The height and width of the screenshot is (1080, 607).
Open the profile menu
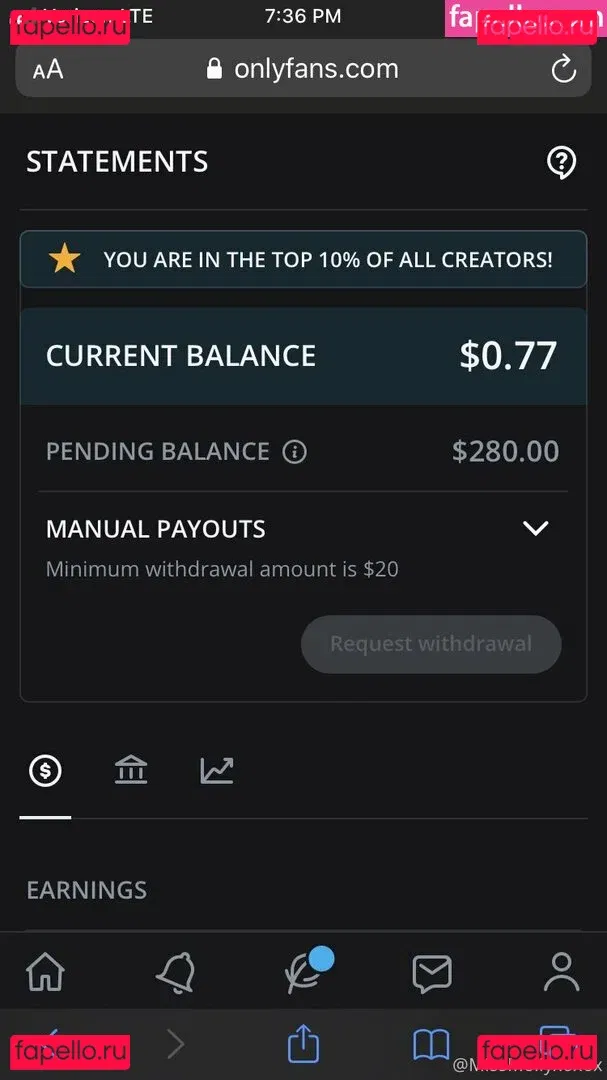click(561, 972)
